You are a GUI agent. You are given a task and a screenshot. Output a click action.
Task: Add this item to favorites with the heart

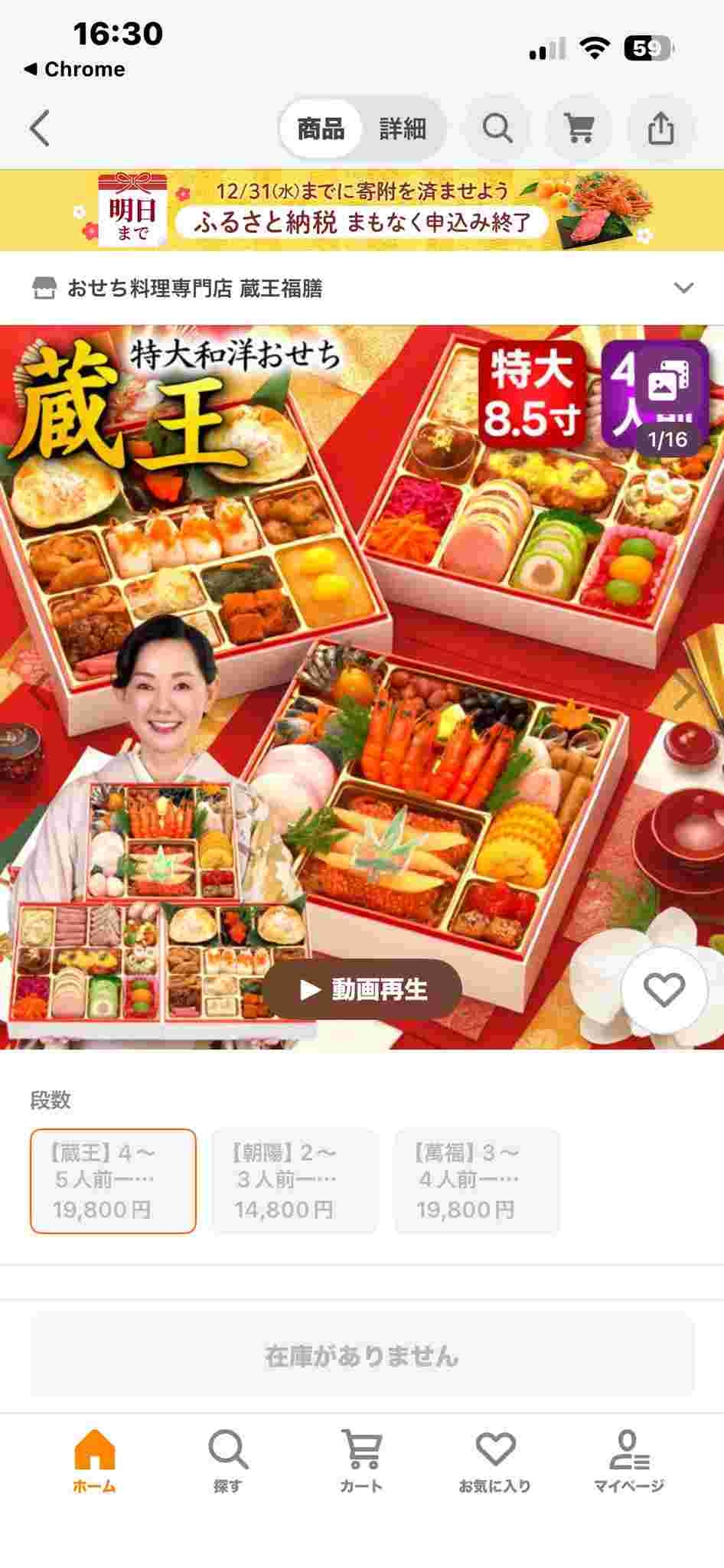click(x=664, y=990)
